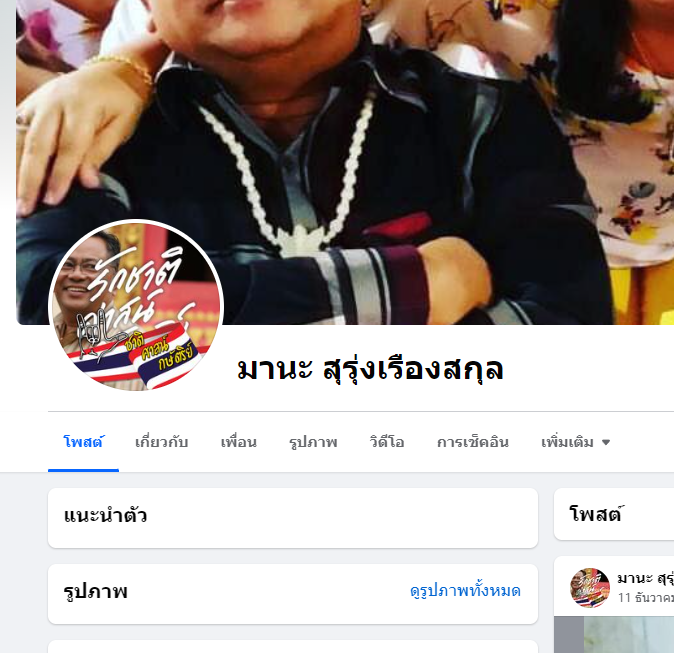Switch to the โพสต์ tab
This screenshot has height=653, width=674.
[83, 442]
